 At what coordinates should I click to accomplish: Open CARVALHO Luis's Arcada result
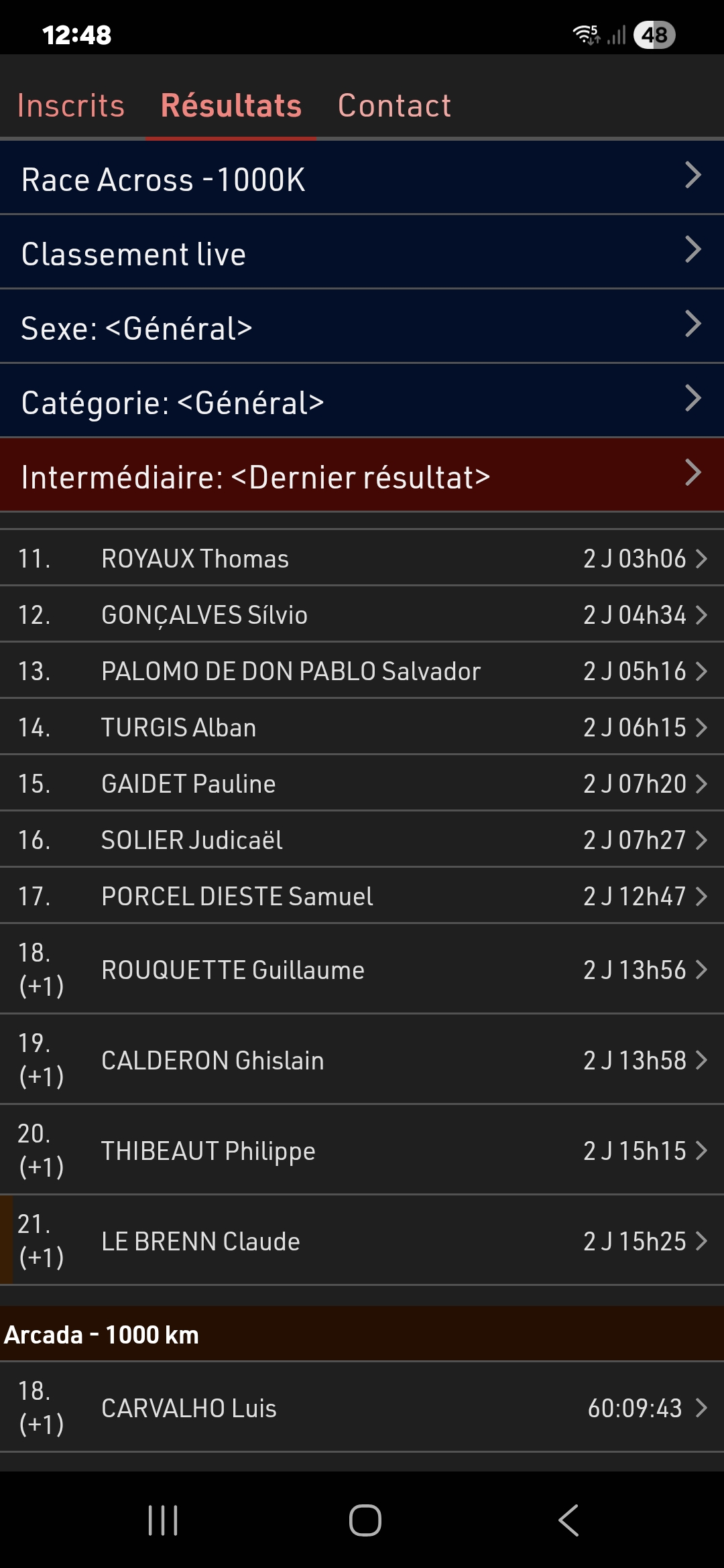[362, 1407]
